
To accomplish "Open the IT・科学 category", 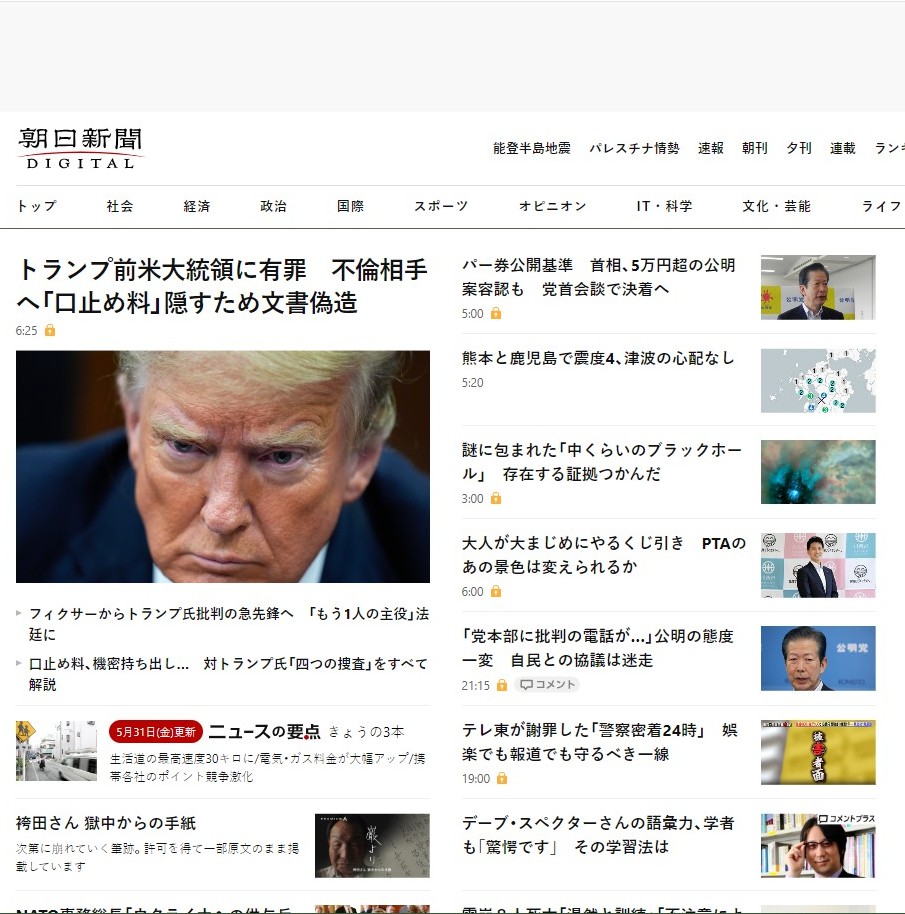I will (x=664, y=206).
